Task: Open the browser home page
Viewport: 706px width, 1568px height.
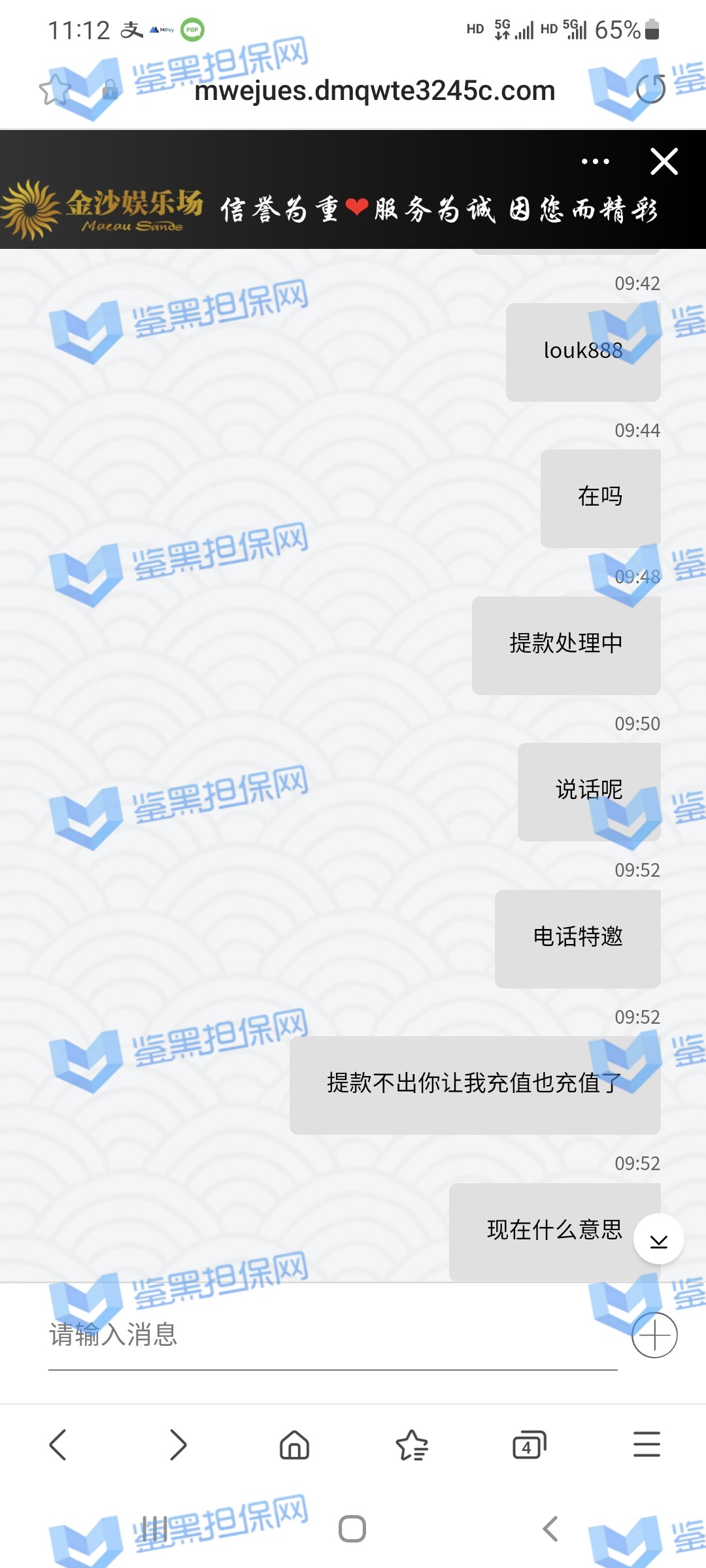Action: 294,1445
